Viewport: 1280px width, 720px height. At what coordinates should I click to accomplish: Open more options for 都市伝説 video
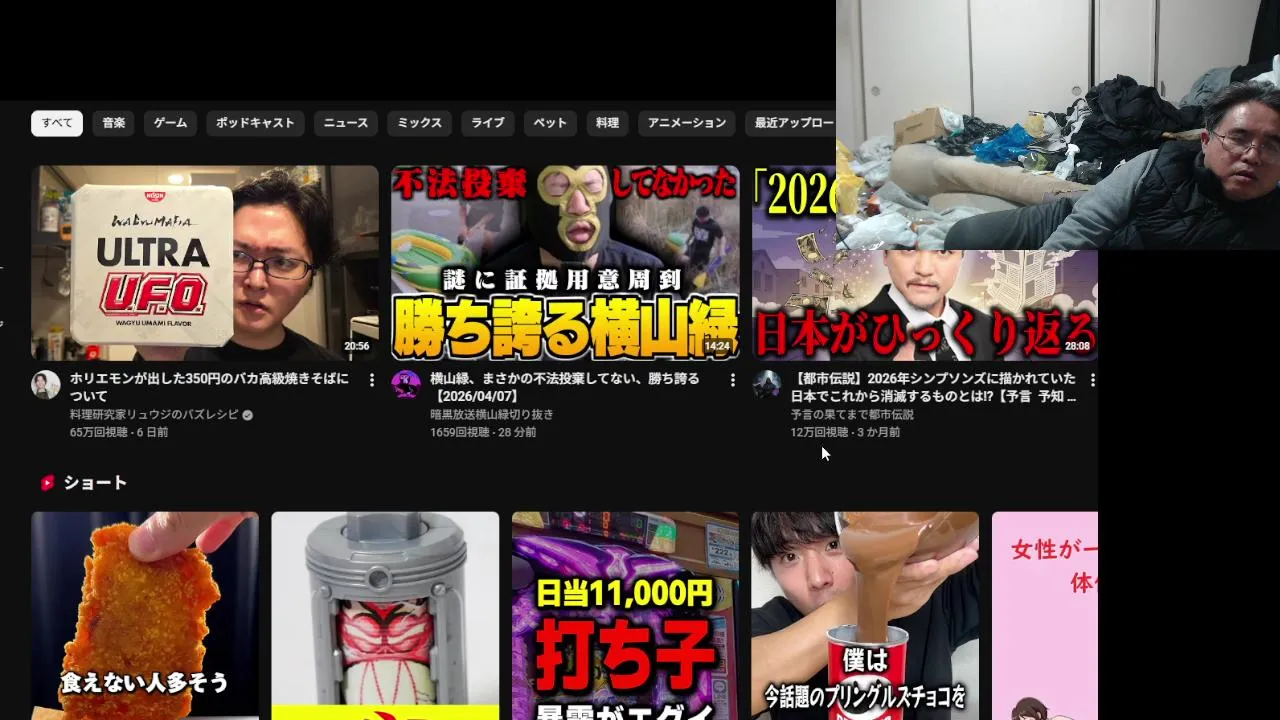click(1092, 380)
